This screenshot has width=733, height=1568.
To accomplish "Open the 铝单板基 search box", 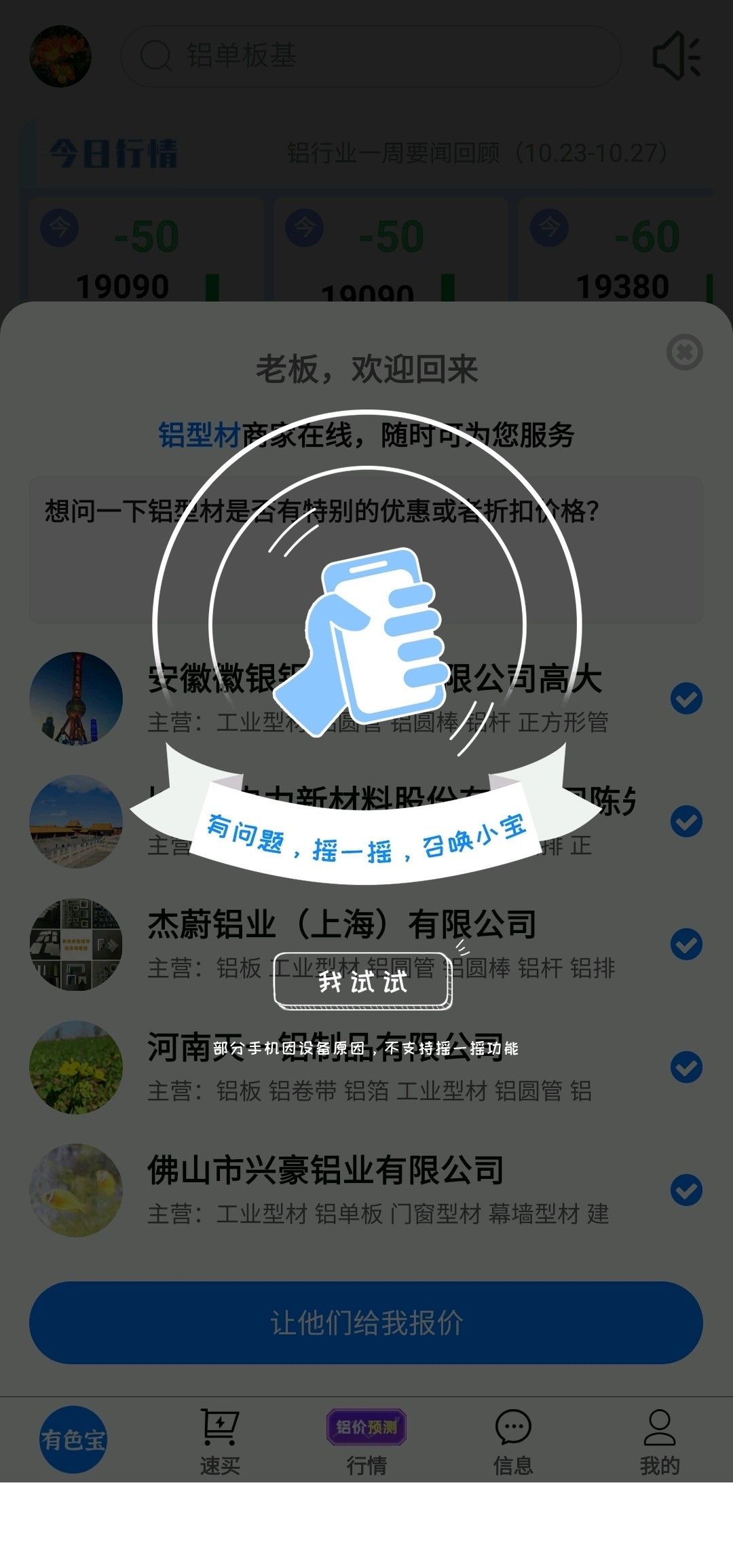I will click(370, 56).
